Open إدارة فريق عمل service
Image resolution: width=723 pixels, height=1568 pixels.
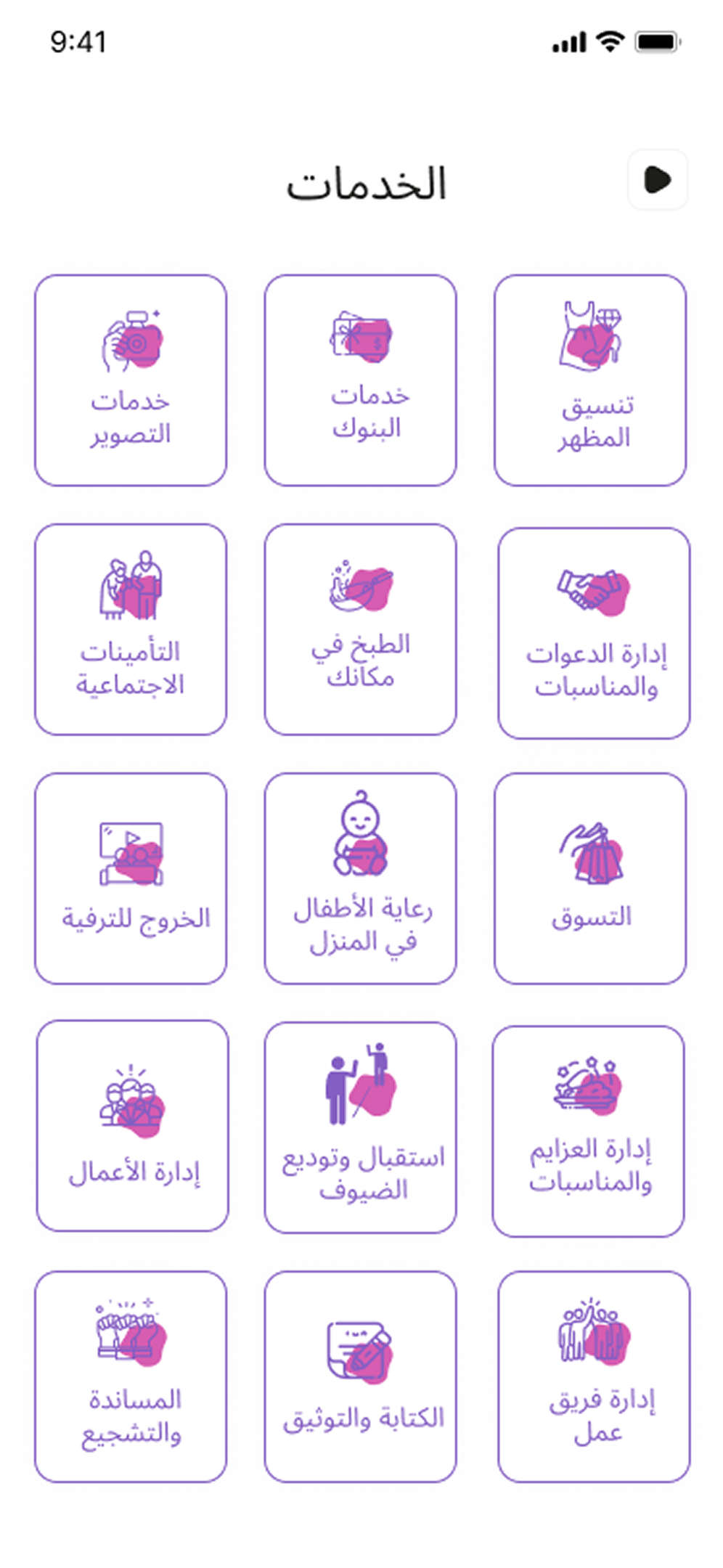[x=594, y=1376]
